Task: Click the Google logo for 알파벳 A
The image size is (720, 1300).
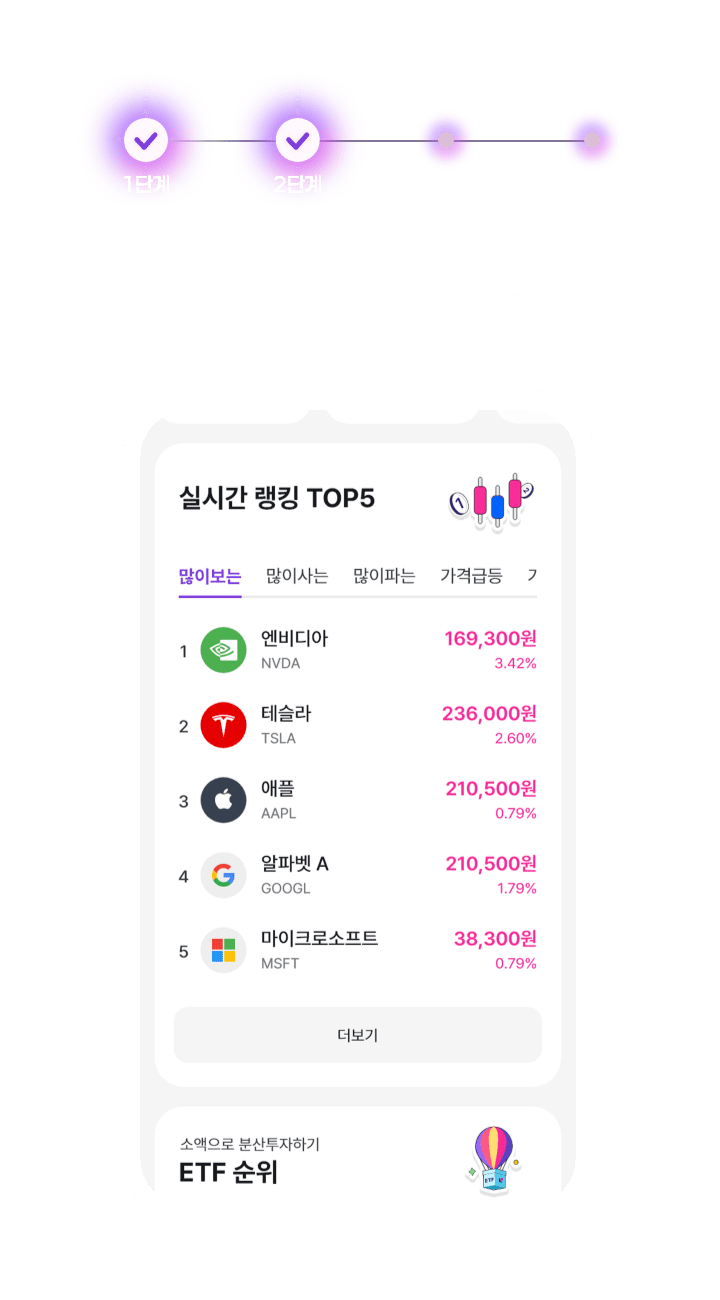Action: pyautogui.click(x=223, y=875)
